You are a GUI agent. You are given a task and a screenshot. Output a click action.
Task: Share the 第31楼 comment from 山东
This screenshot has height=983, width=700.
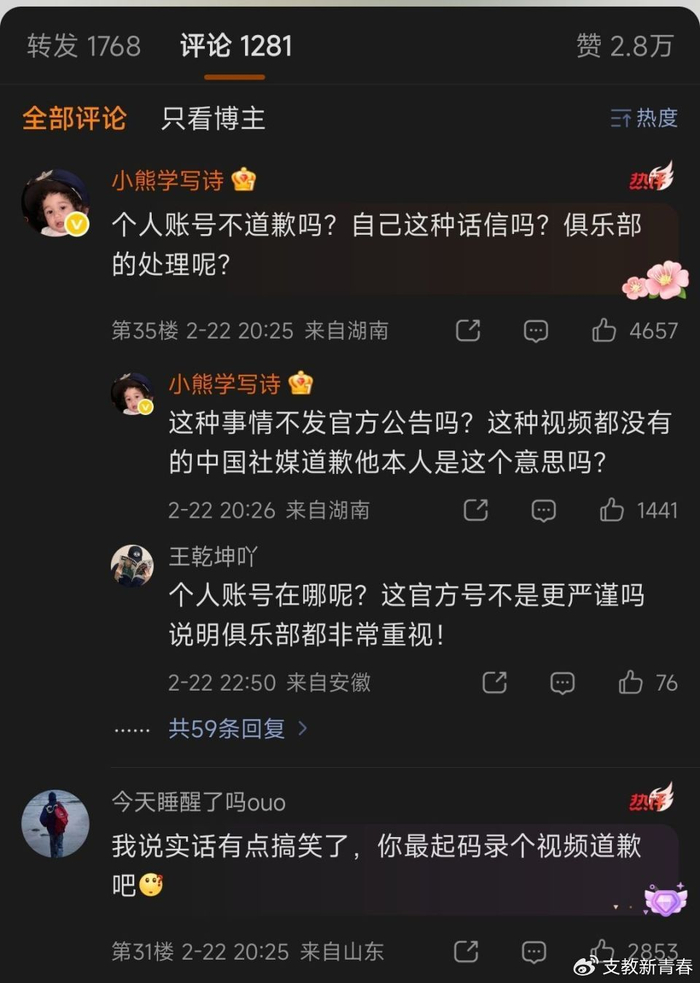point(466,951)
